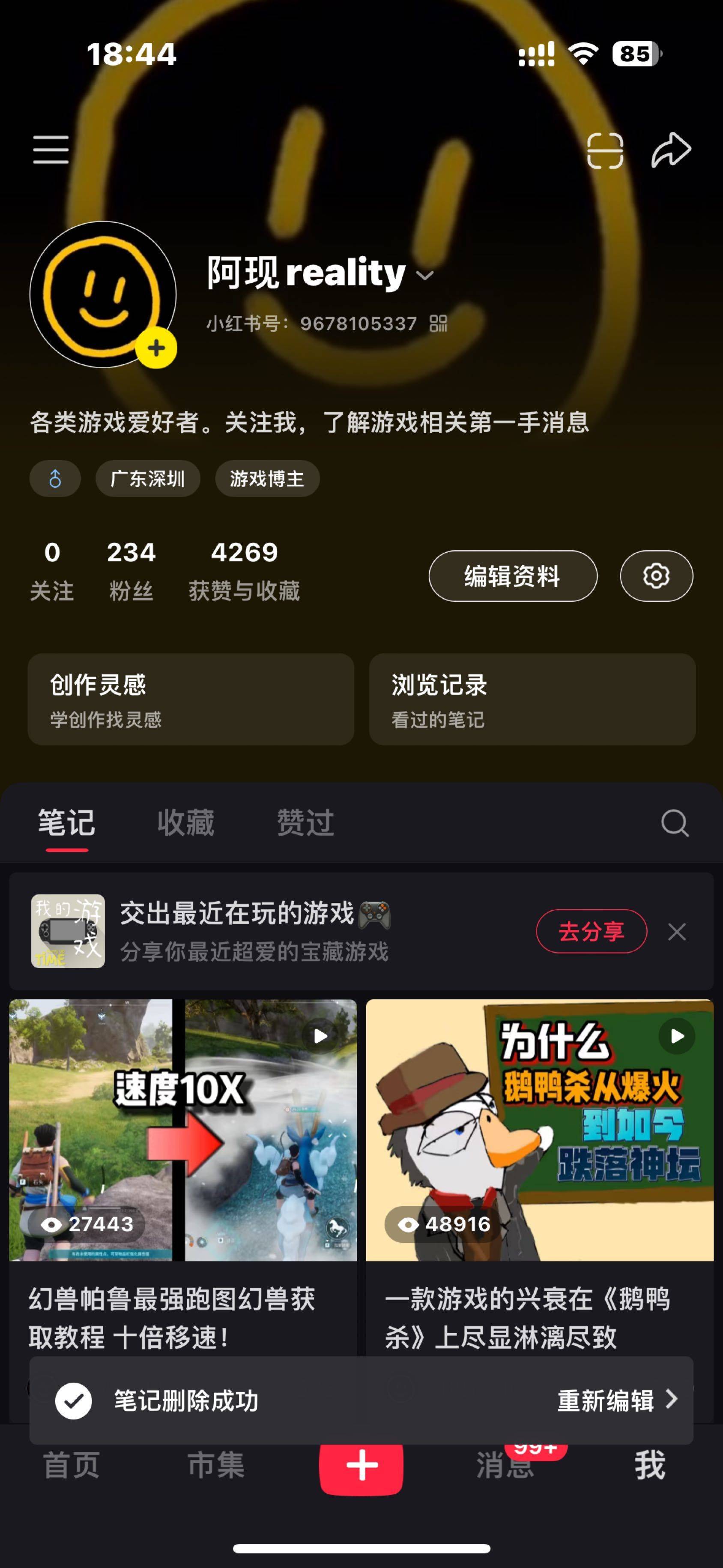Open the 创作灵感 card
The height and width of the screenshot is (1568, 723).
coord(191,699)
